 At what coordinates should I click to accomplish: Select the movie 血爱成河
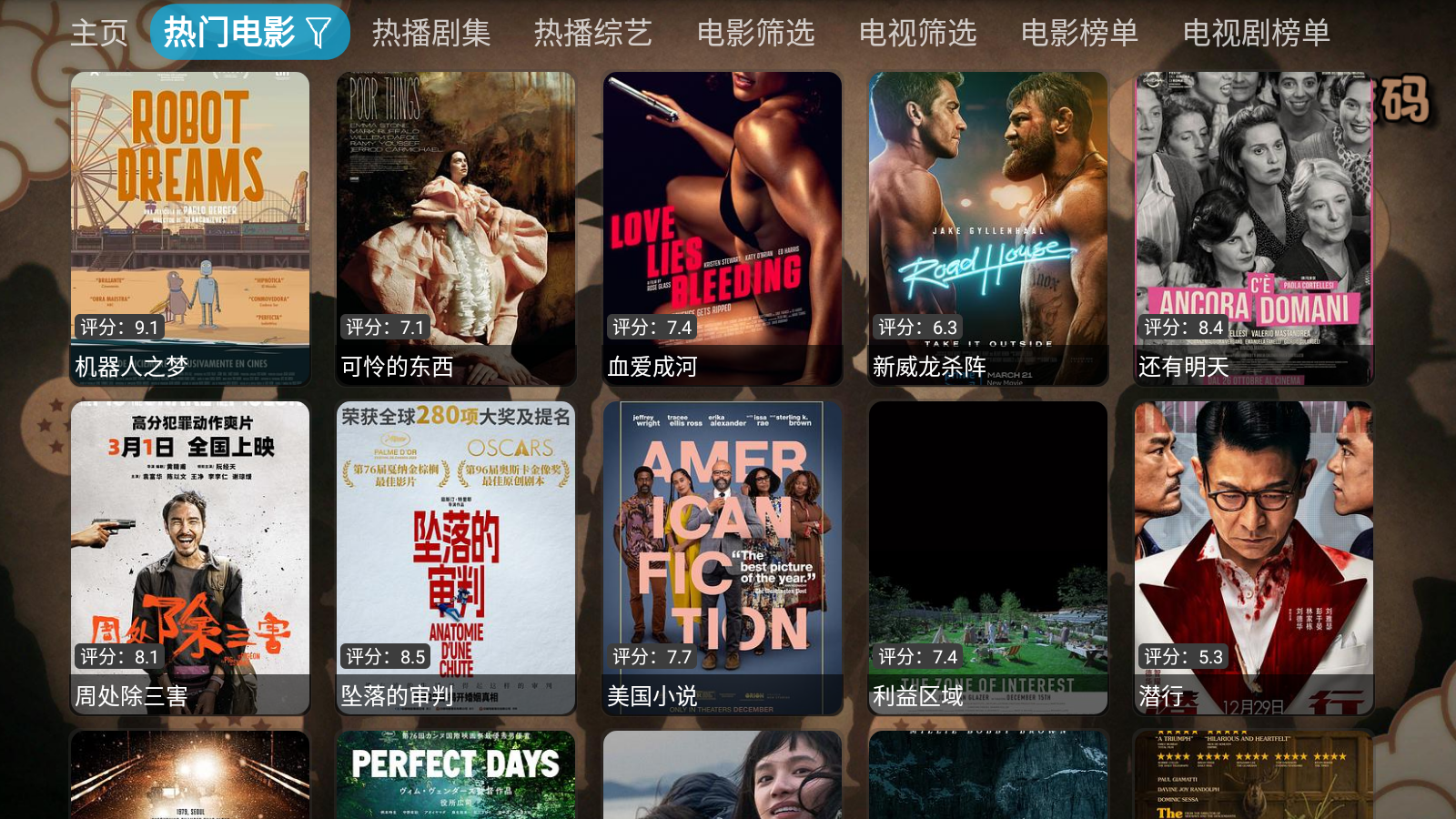pos(723,227)
